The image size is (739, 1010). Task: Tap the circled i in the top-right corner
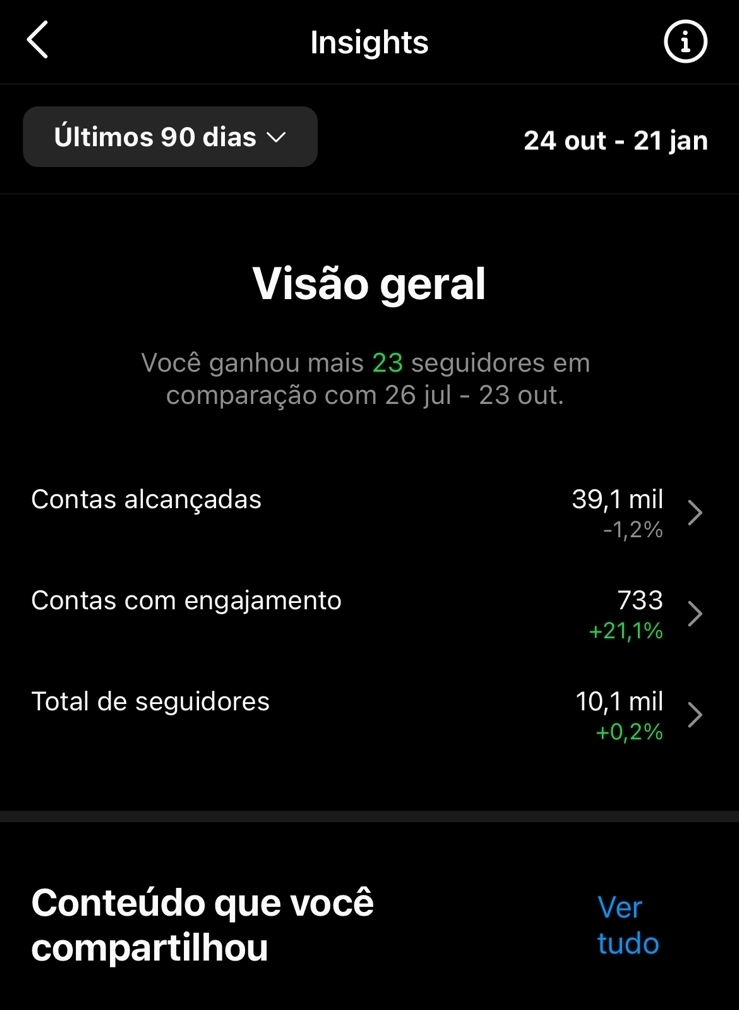coord(685,42)
